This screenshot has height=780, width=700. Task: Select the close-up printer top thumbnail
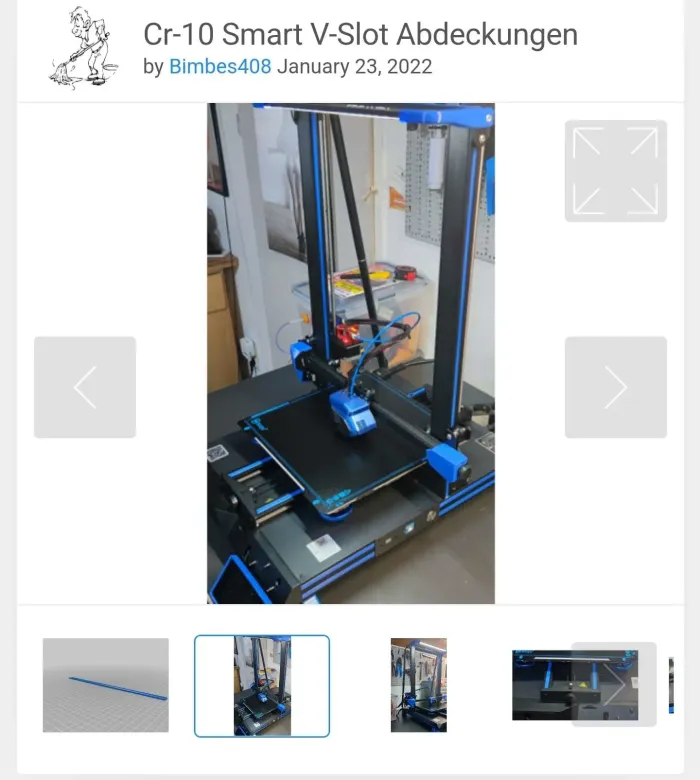pyautogui.click(x=545, y=685)
